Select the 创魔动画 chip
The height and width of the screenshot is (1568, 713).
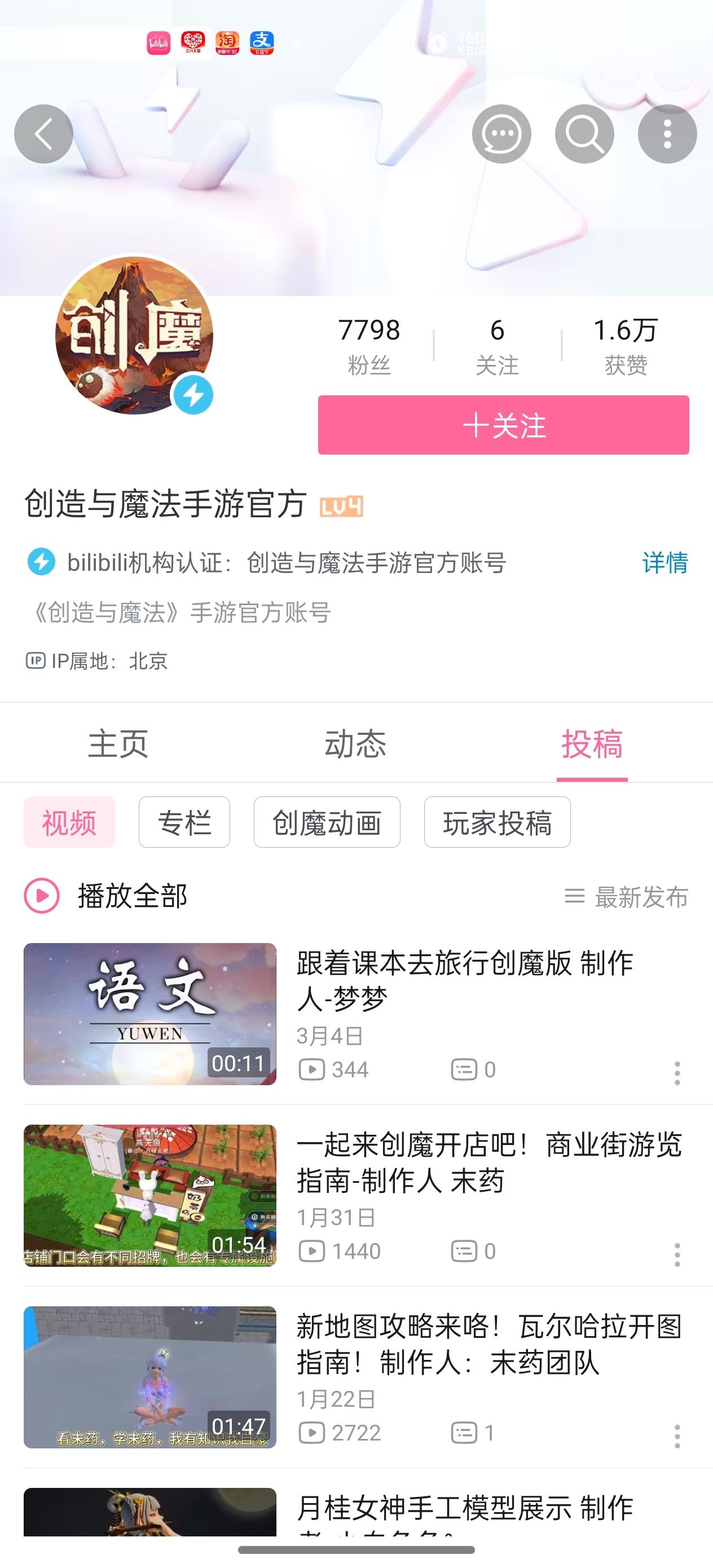click(327, 822)
